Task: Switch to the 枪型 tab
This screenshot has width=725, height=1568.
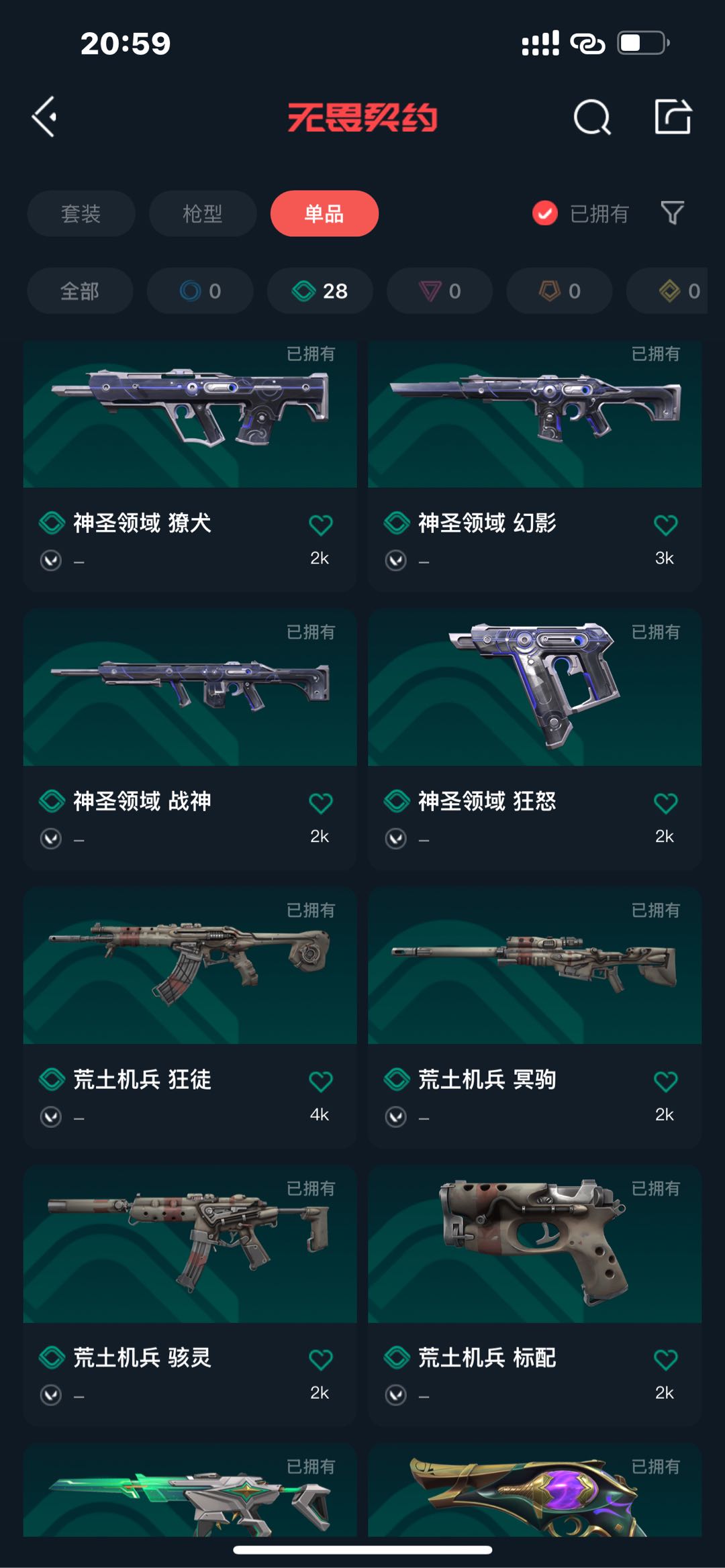Action: click(x=203, y=214)
